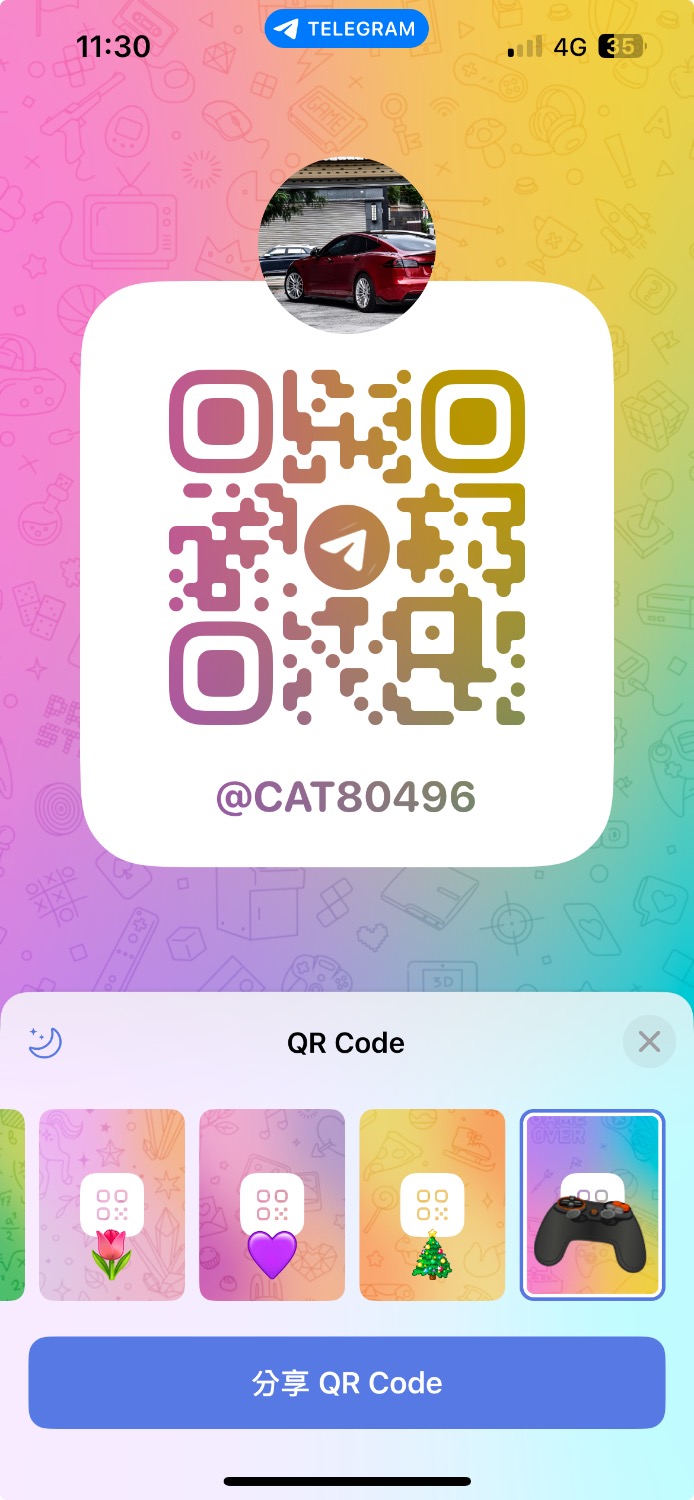This screenshot has width=694, height=1500.
Task: Select the tulip QR theme
Action: (x=112, y=1204)
